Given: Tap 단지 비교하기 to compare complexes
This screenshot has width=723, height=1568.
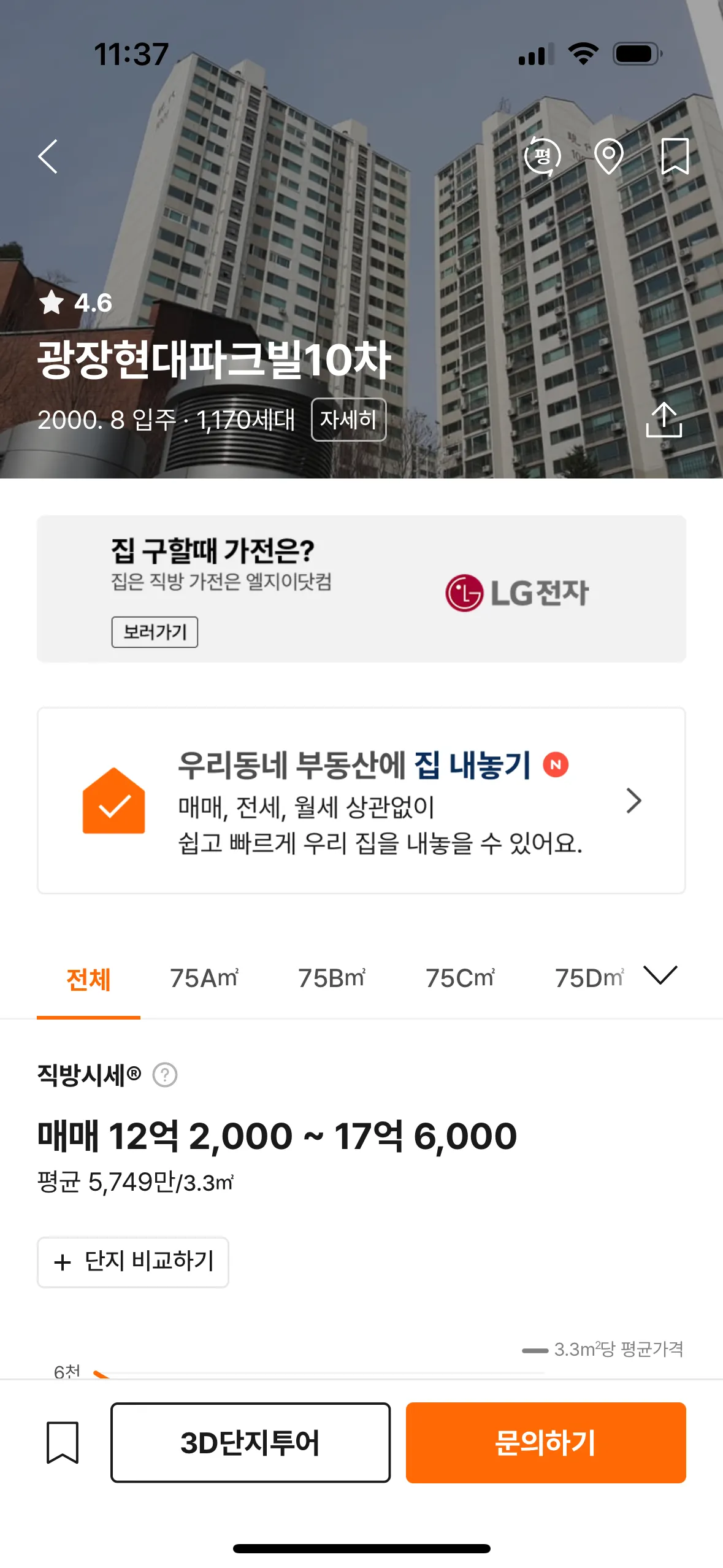Looking at the screenshot, I should [133, 1262].
